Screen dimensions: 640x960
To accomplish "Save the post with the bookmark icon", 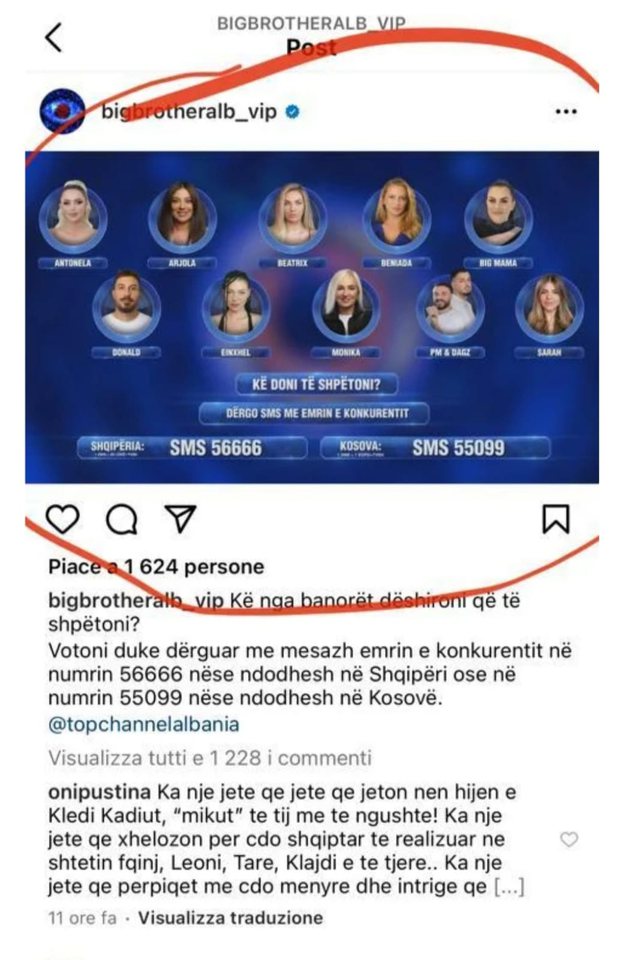I will click(556, 518).
